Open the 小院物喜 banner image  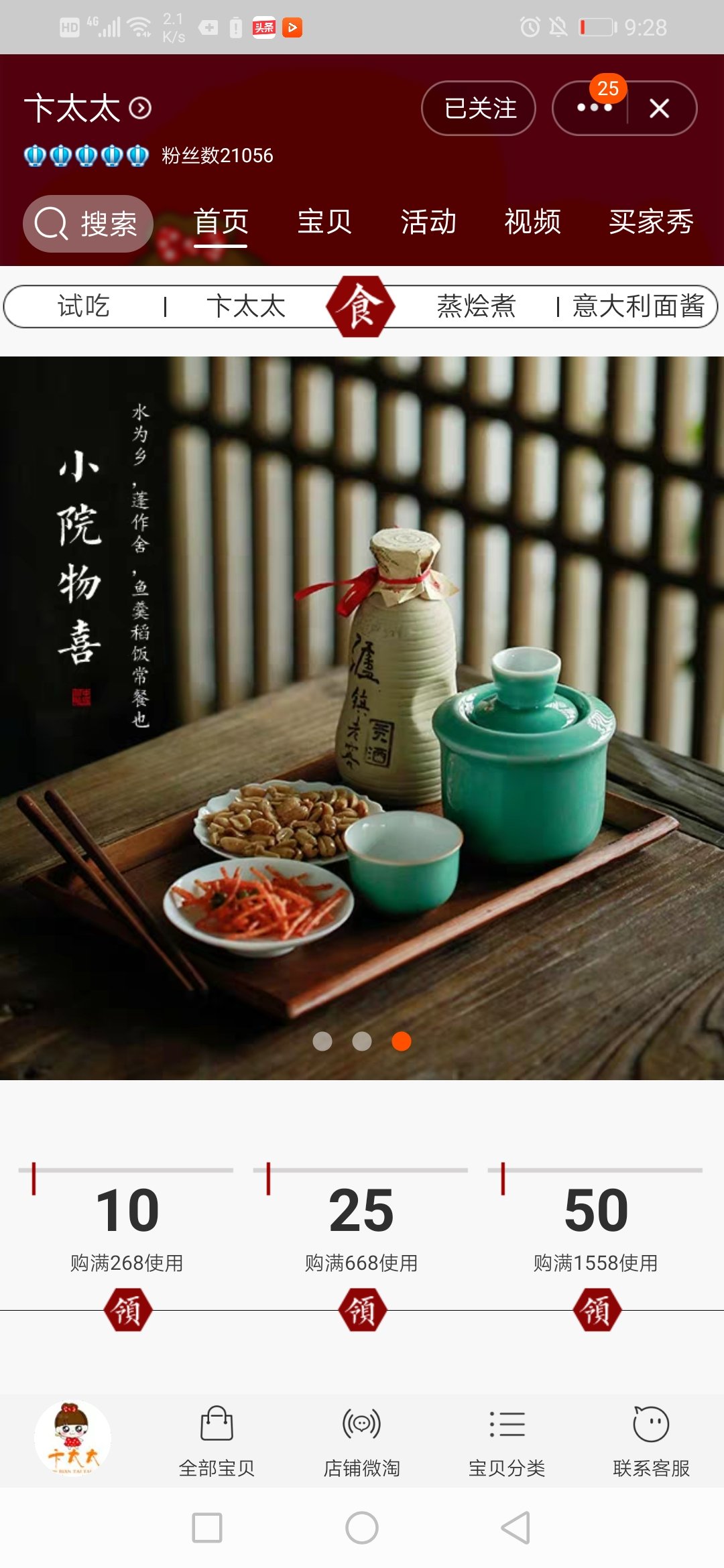pos(362,717)
